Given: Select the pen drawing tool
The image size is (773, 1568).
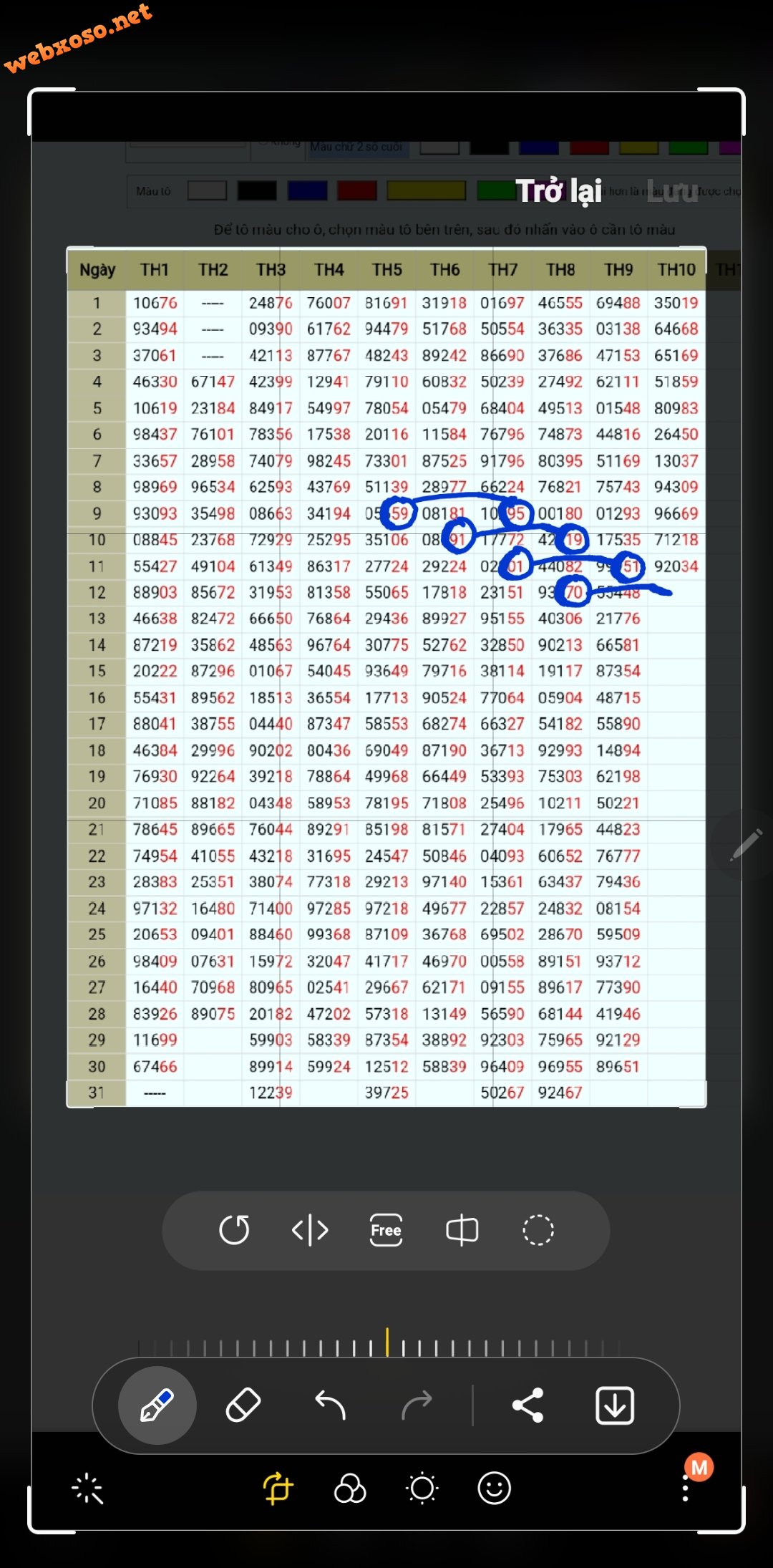Looking at the screenshot, I should 157,1405.
